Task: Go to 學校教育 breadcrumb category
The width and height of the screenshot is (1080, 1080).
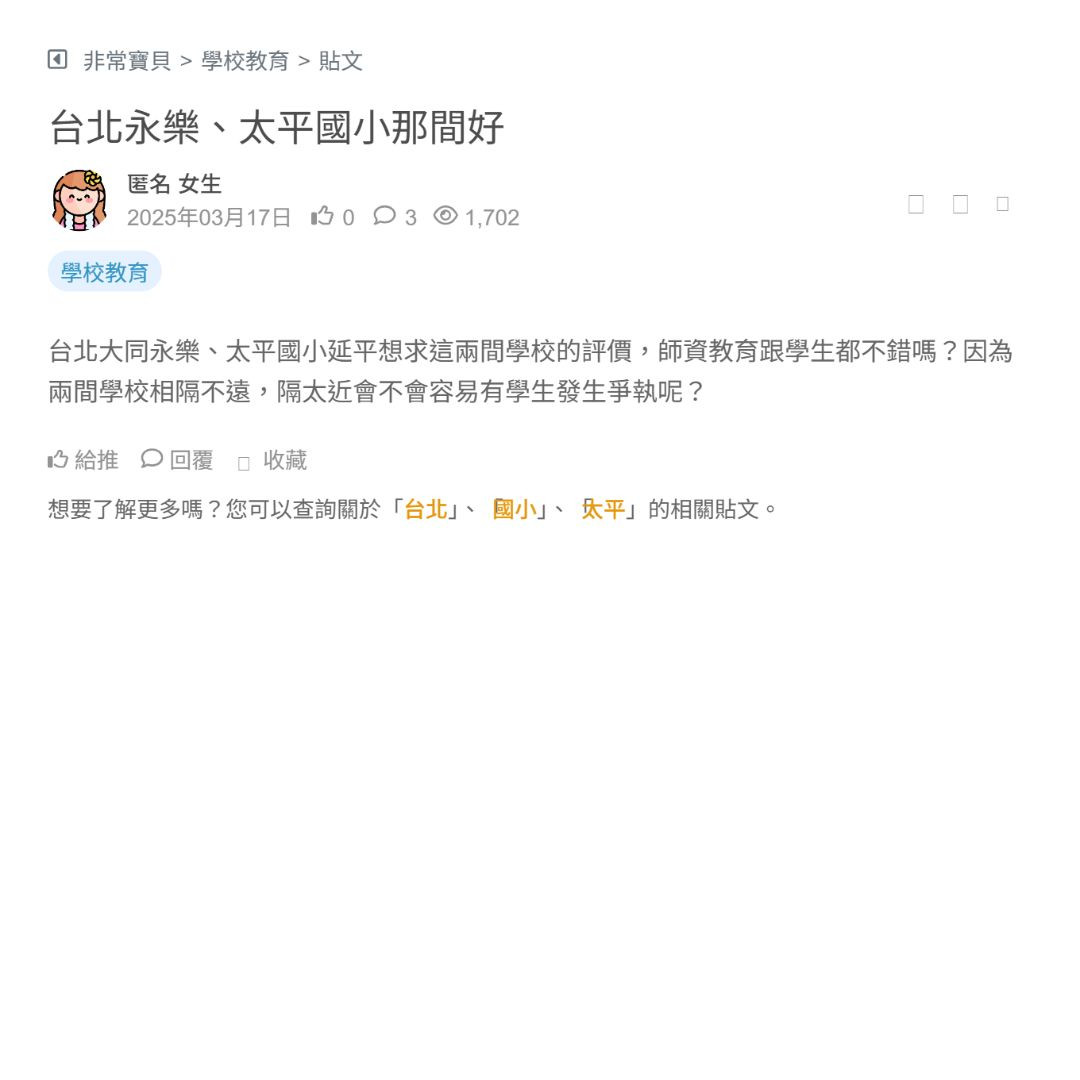Action: coord(245,61)
